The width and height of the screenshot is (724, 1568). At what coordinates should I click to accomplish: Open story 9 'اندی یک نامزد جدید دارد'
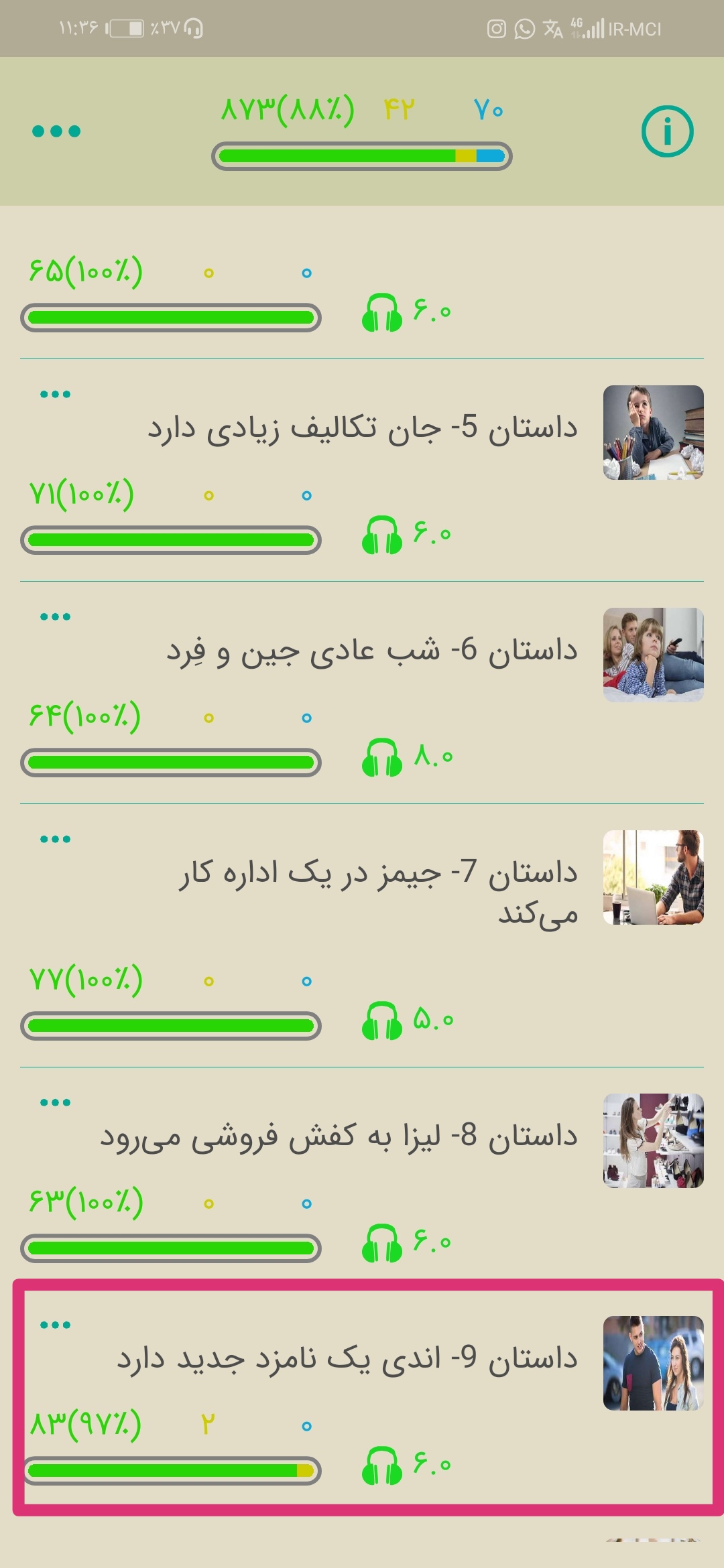(347, 1358)
